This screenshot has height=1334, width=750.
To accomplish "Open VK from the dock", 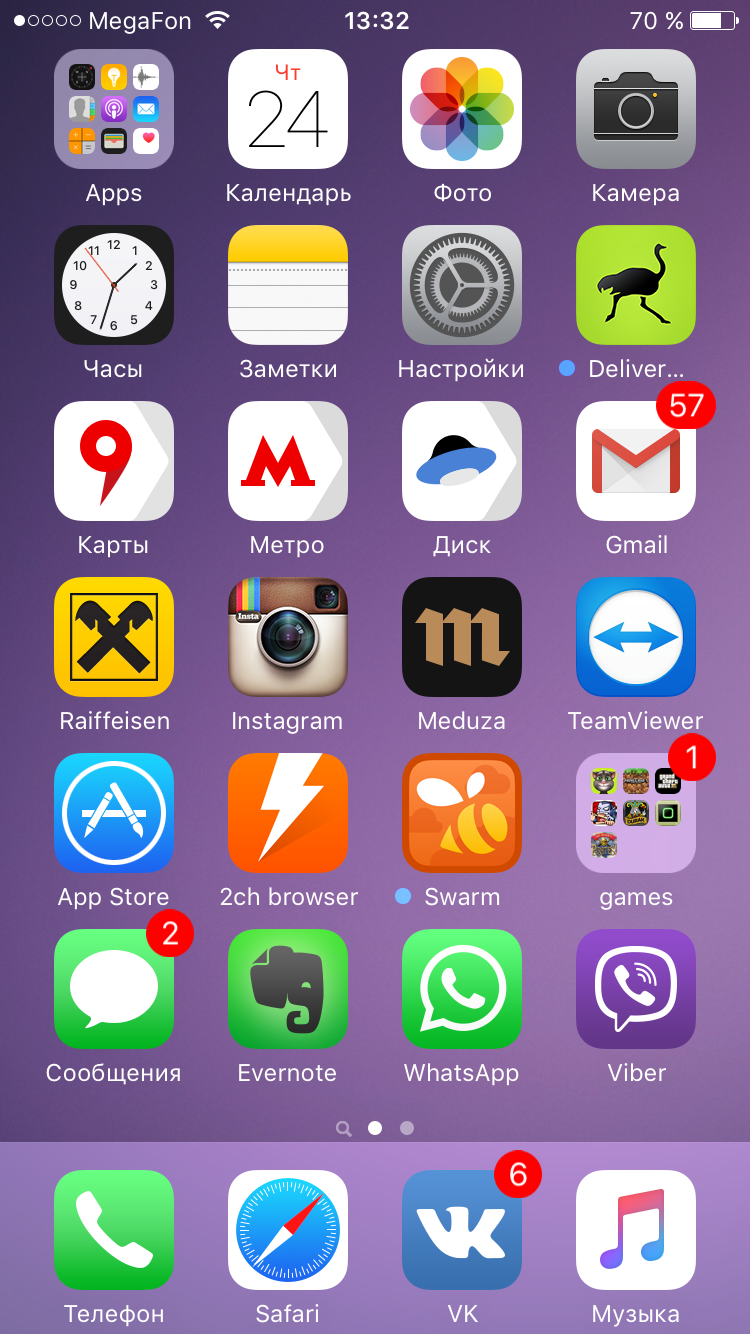I will [462, 1230].
